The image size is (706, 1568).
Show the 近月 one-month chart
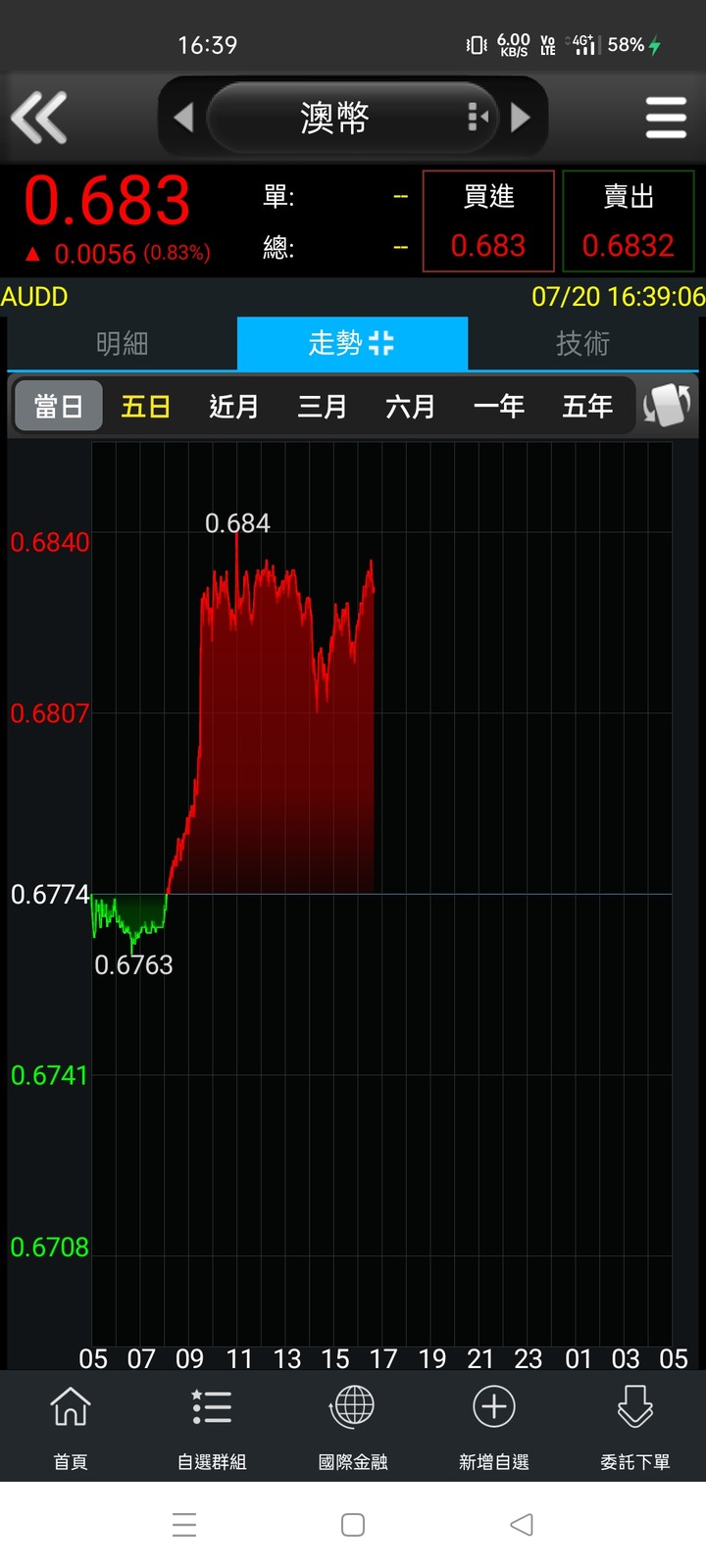(233, 406)
